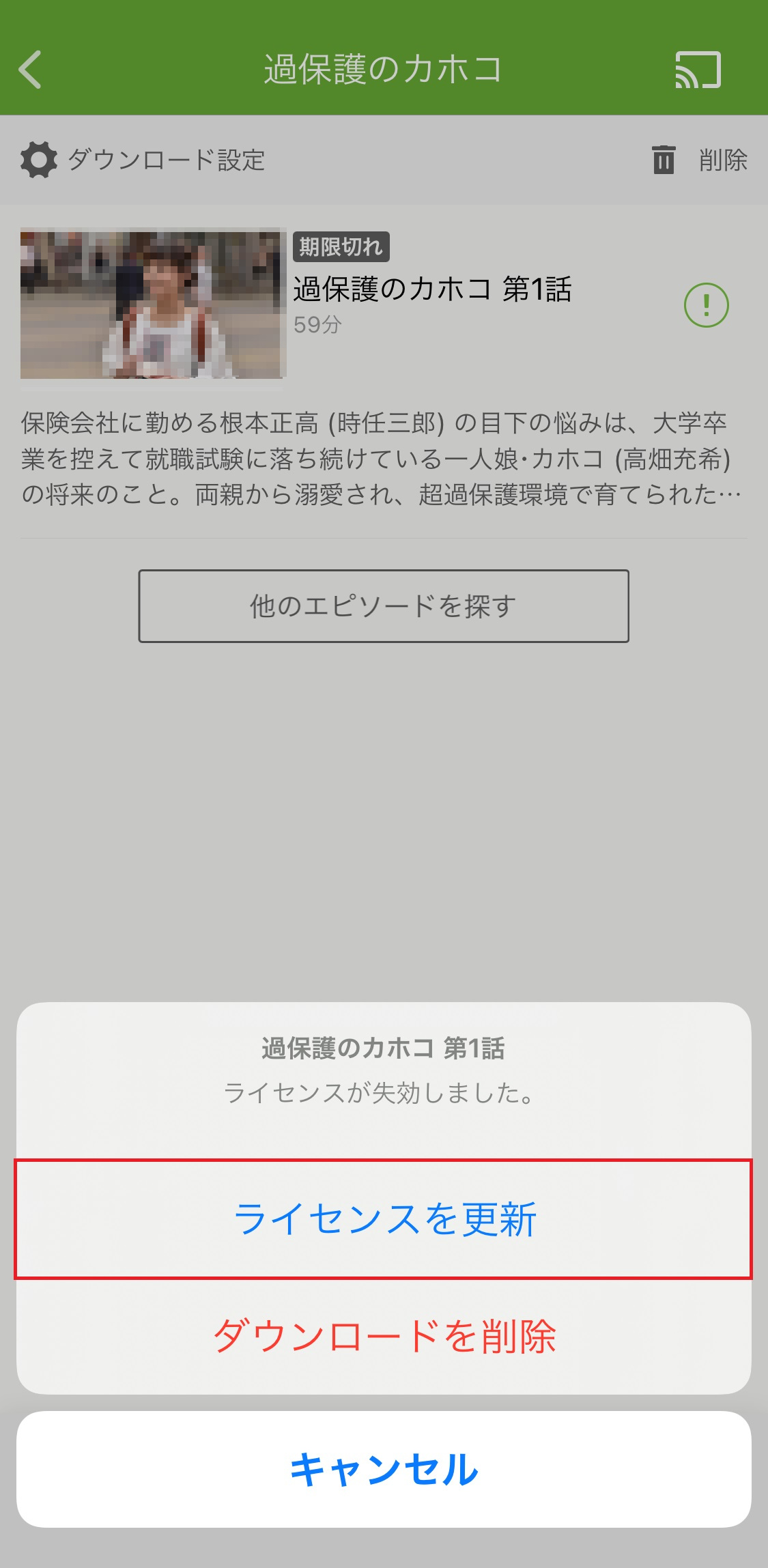Dismiss the sheet with キャンセル
The height and width of the screenshot is (1568, 768).
384,1469
